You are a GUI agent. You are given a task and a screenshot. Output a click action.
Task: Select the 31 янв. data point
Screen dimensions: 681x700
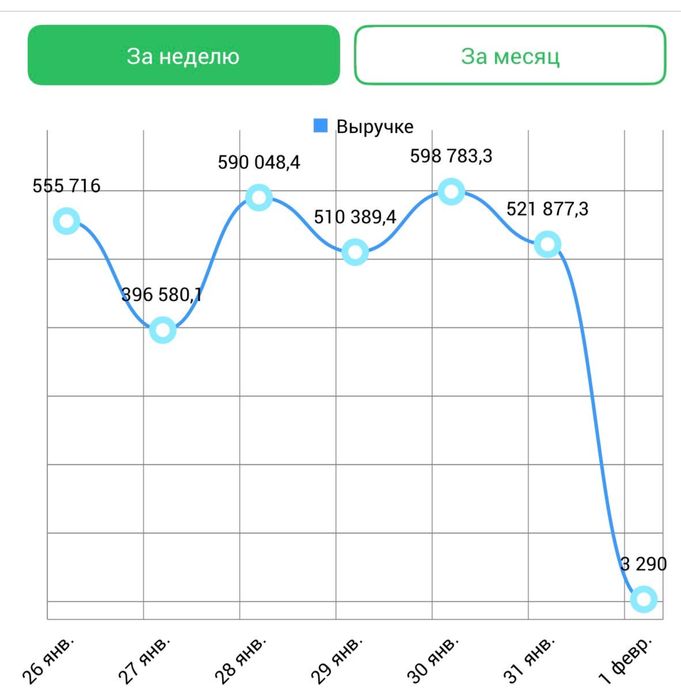[547, 244]
